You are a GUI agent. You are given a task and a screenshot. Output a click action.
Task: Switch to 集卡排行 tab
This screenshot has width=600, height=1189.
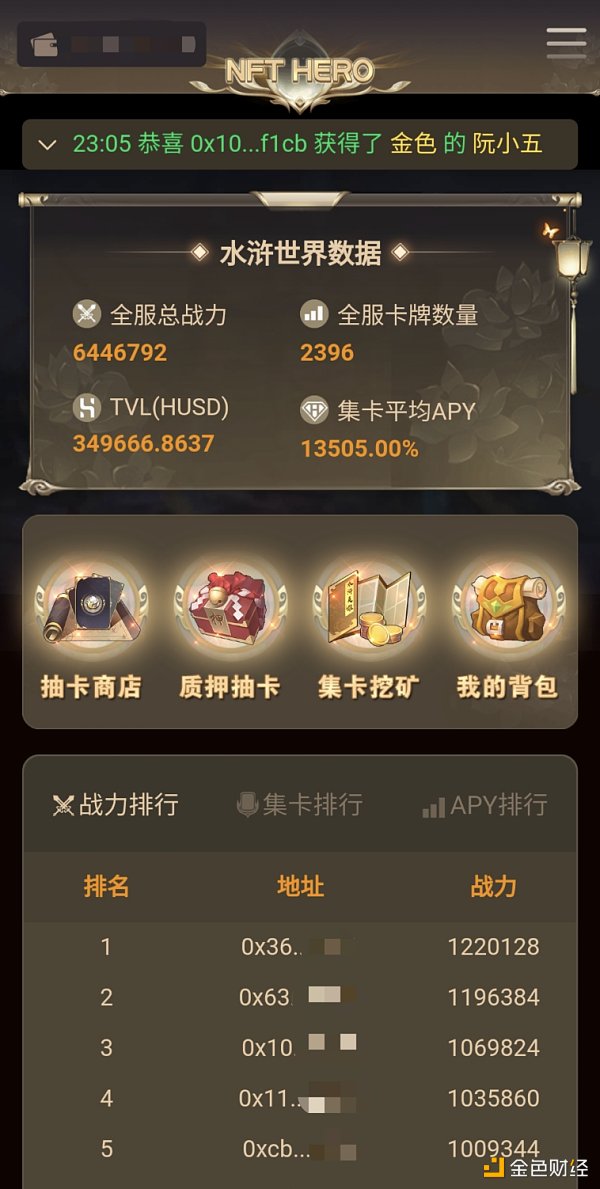pyautogui.click(x=299, y=805)
